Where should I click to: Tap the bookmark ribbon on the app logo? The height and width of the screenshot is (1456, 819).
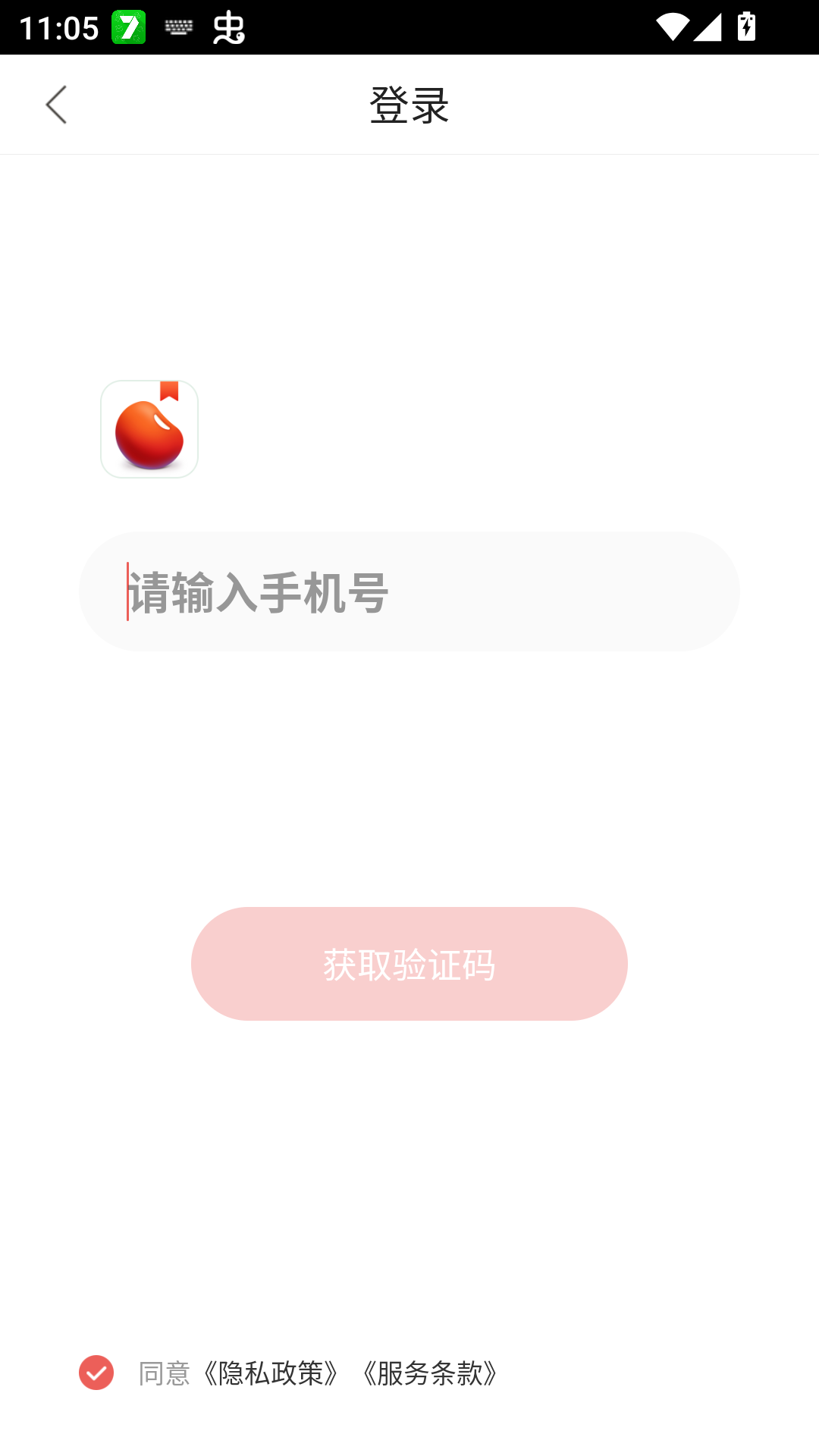(x=170, y=393)
